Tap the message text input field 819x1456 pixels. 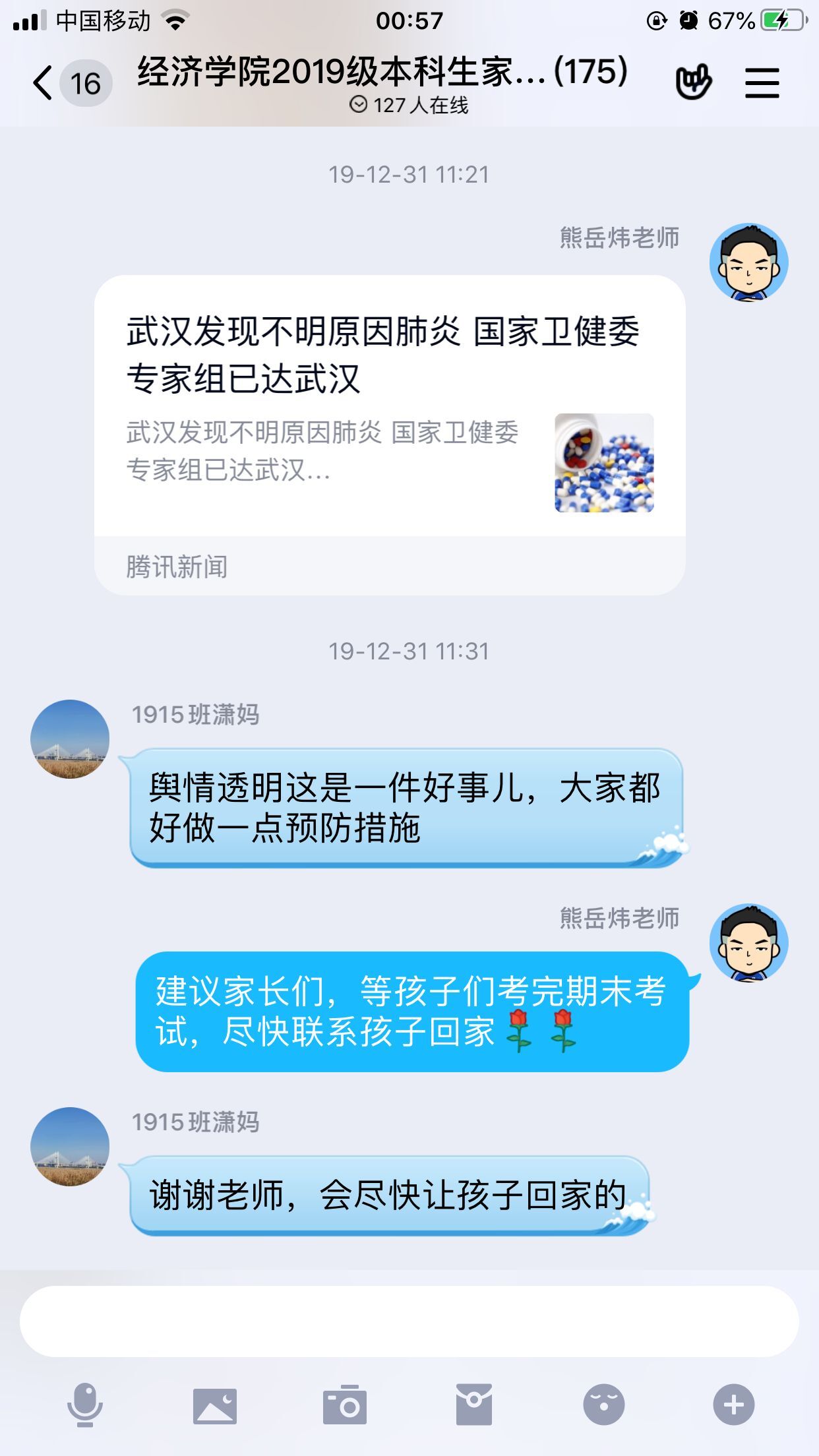coord(409,1321)
